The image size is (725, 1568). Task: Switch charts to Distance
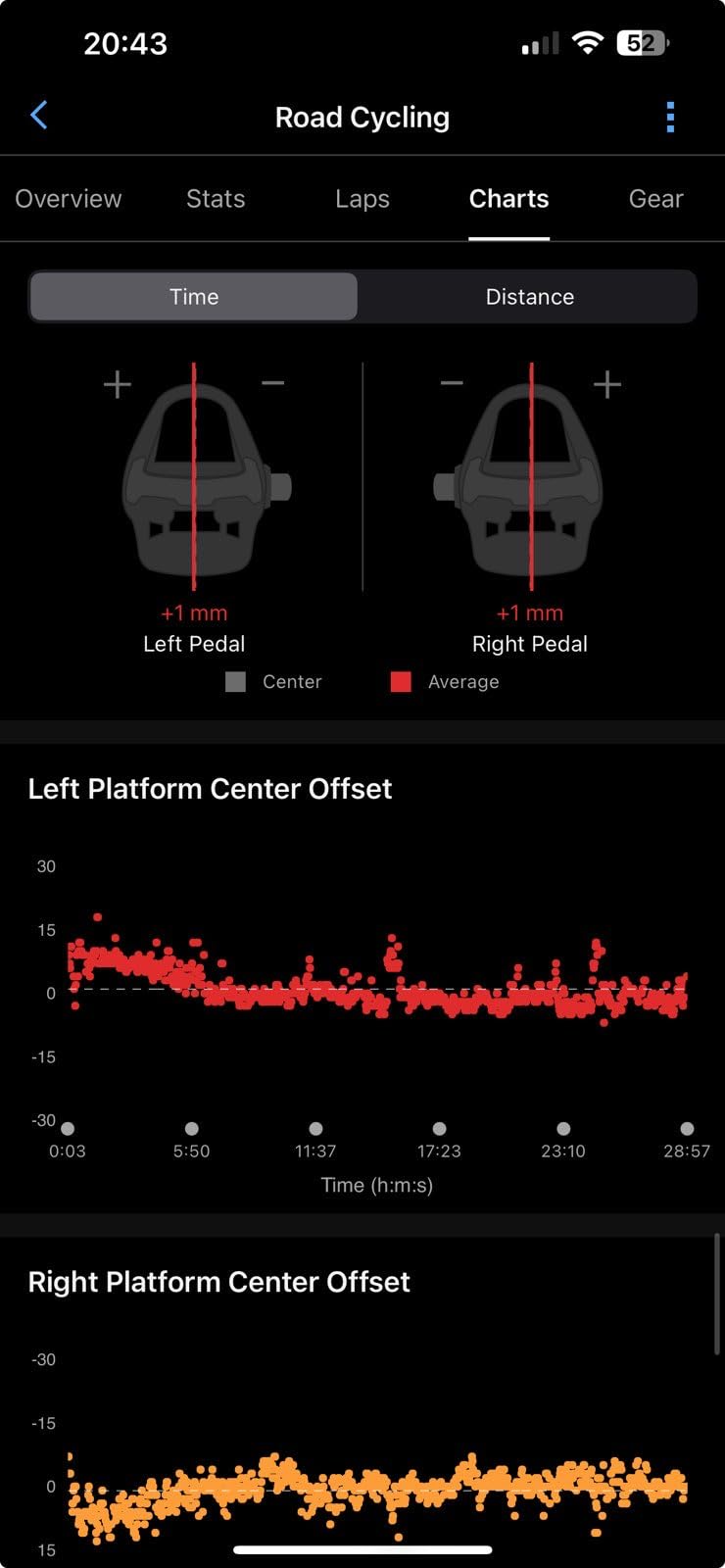pos(529,297)
